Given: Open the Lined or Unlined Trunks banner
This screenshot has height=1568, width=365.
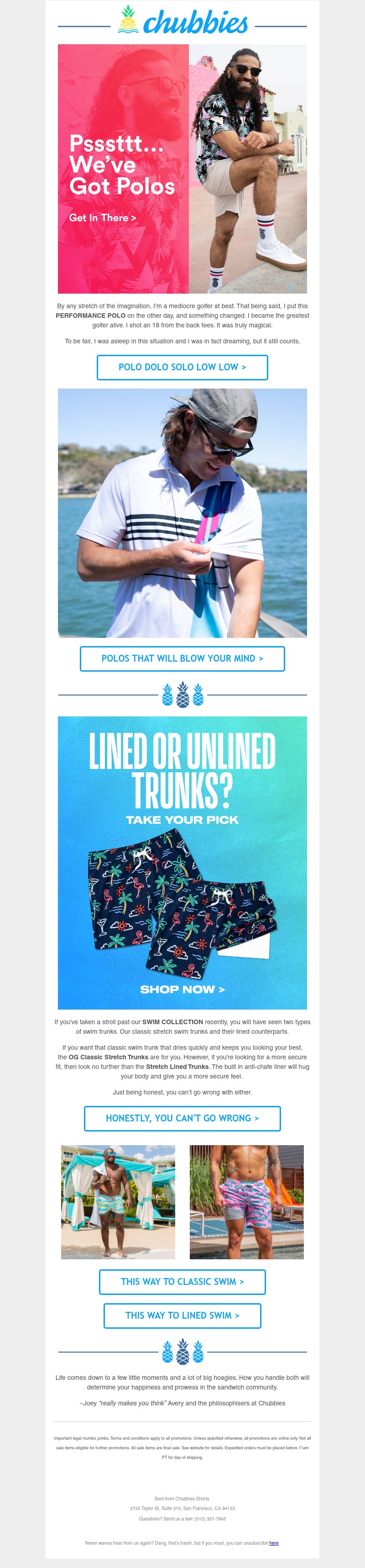Looking at the screenshot, I should click(x=182, y=862).
